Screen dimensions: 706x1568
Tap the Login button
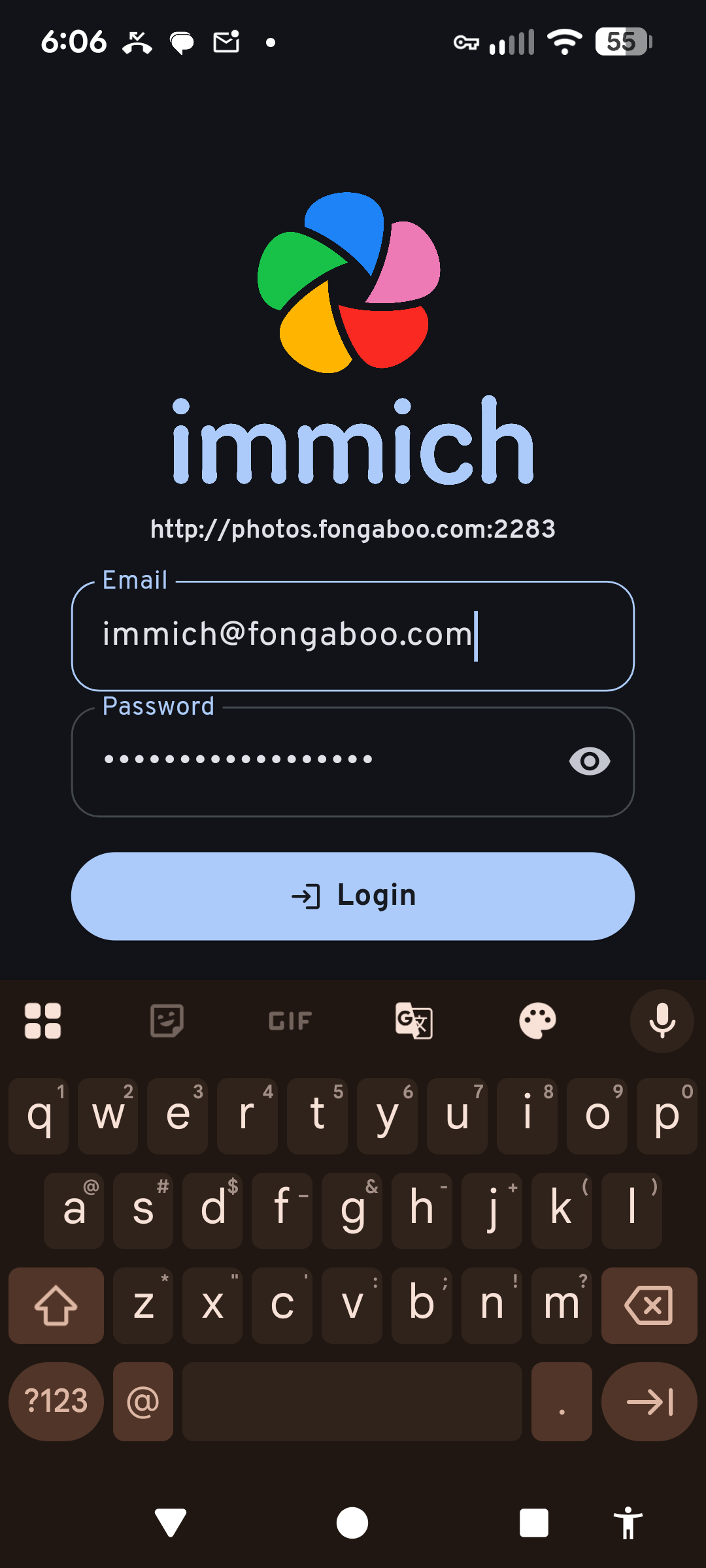353,896
